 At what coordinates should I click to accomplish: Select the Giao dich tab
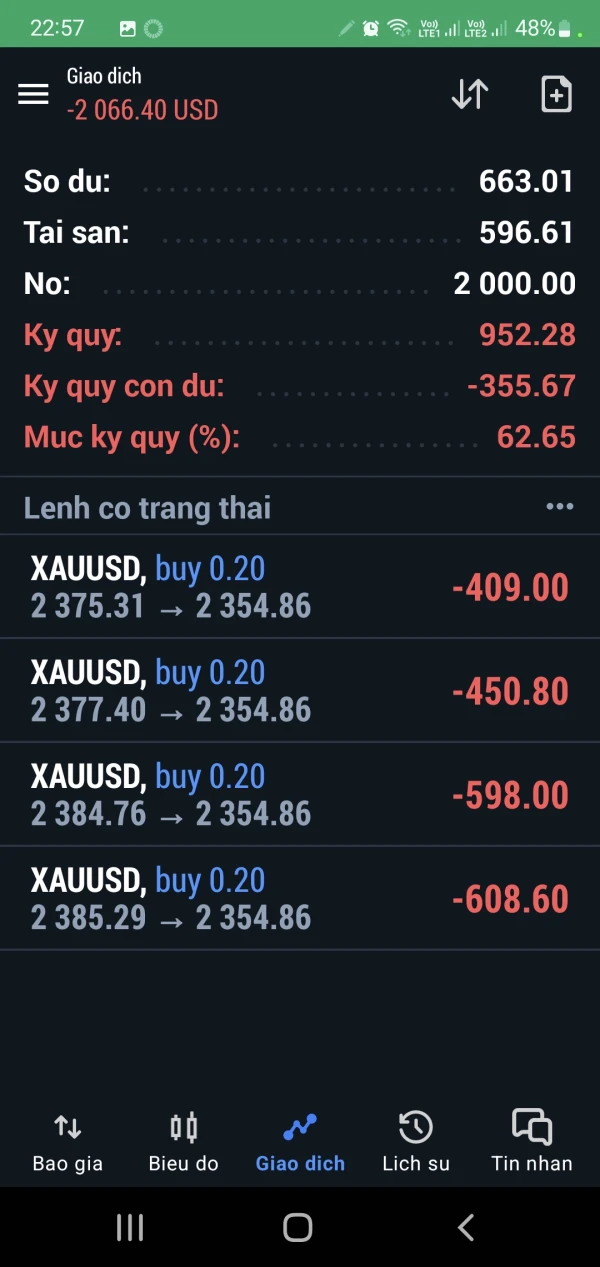coord(300,1142)
